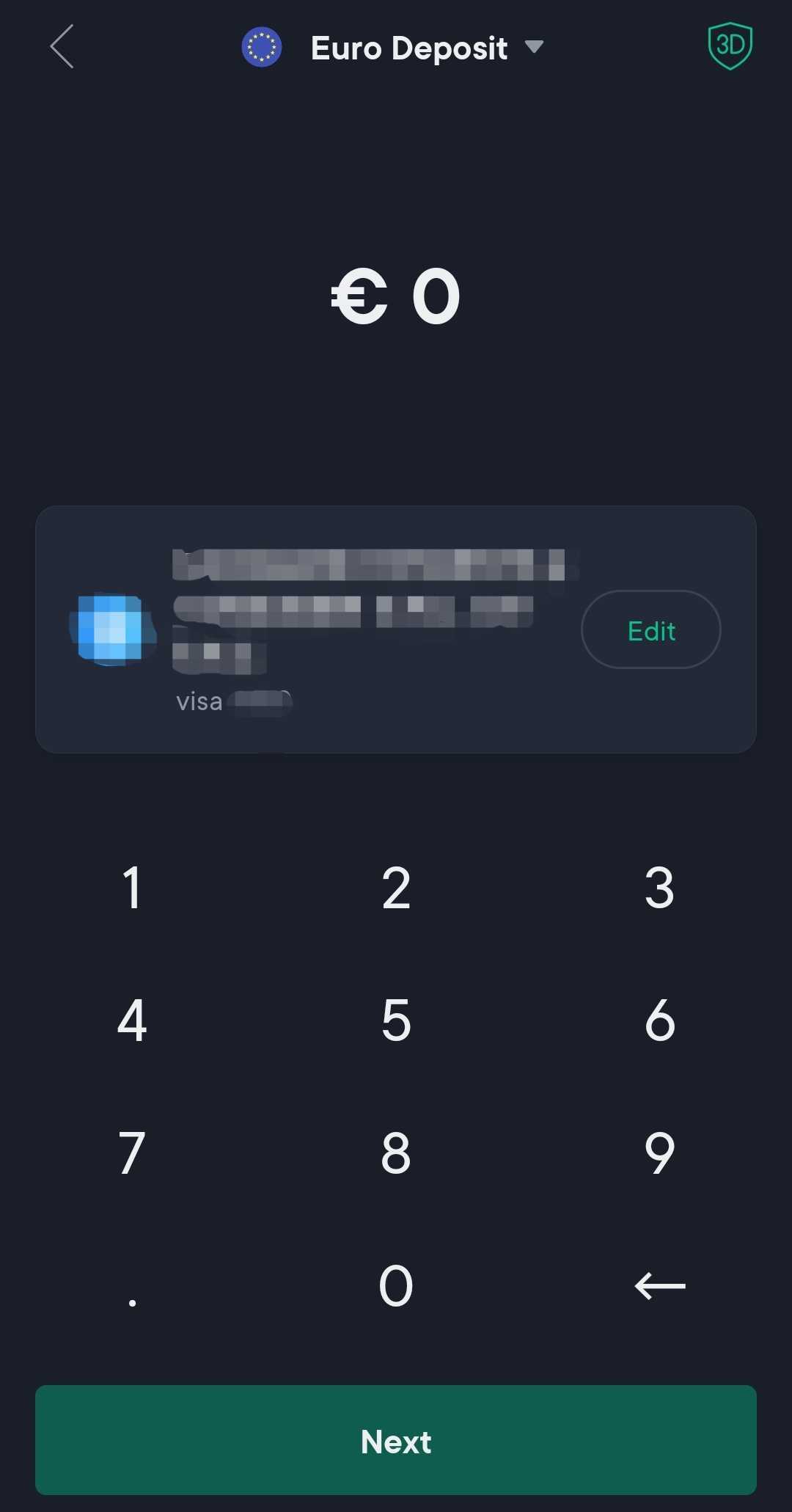Tap keypad number 4
The width and height of the screenshot is (792, 1512).
pos(132,1020)
